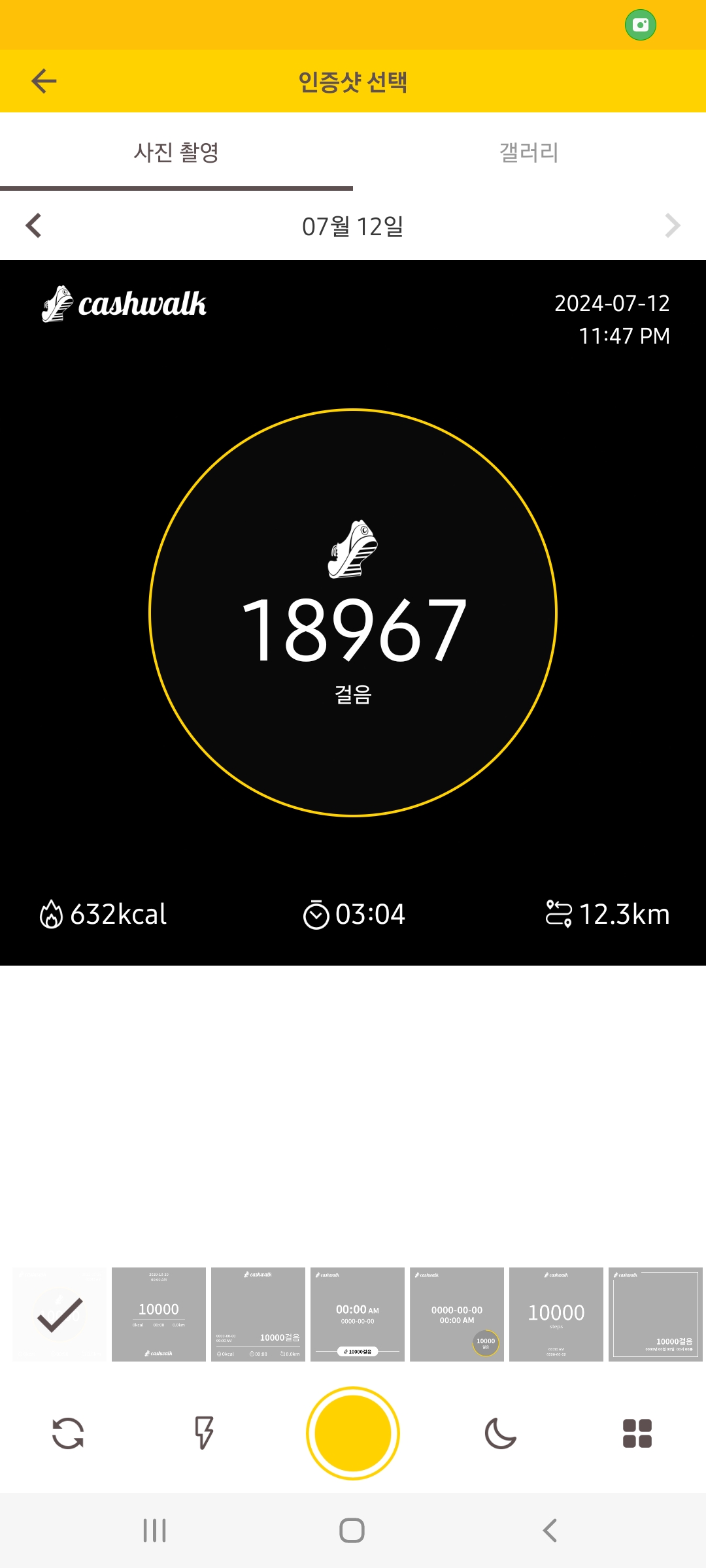Enable night mode with the moon icon

click(x=501, y=1433)
